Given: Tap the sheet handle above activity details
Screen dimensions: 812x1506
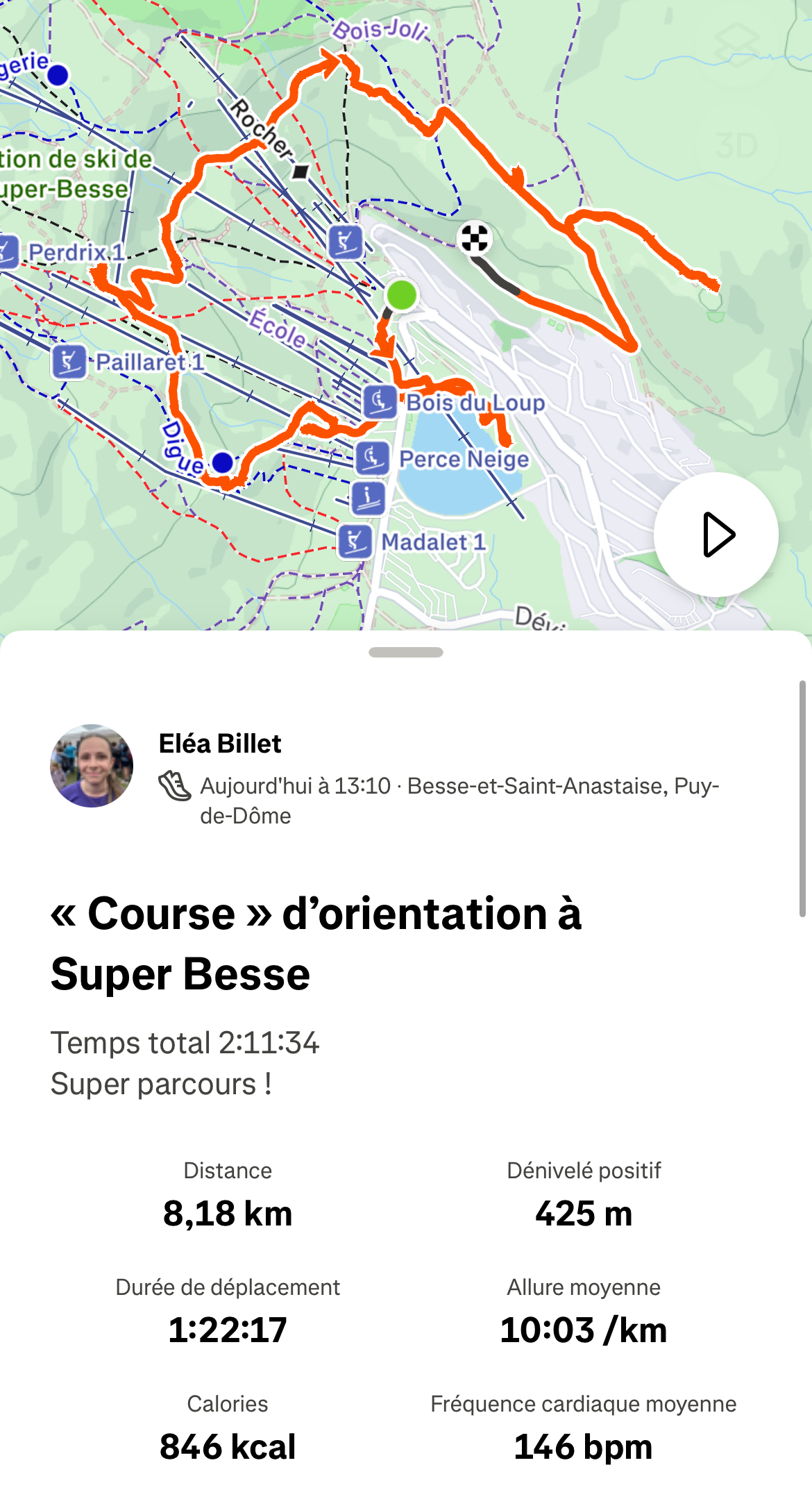Looking at the screenshot, I should (x=406, y=652).
